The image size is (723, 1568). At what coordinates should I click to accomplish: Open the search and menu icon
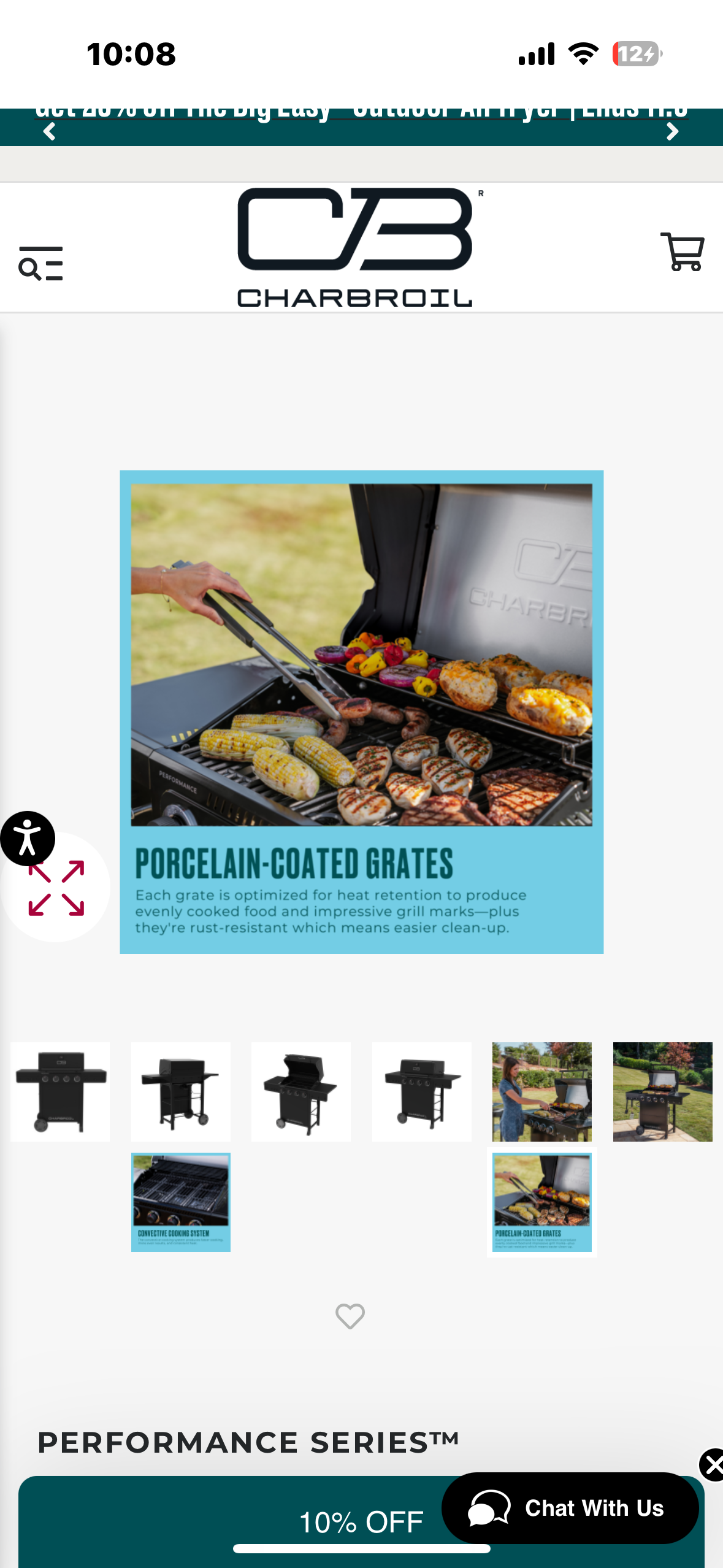point(40,264)
